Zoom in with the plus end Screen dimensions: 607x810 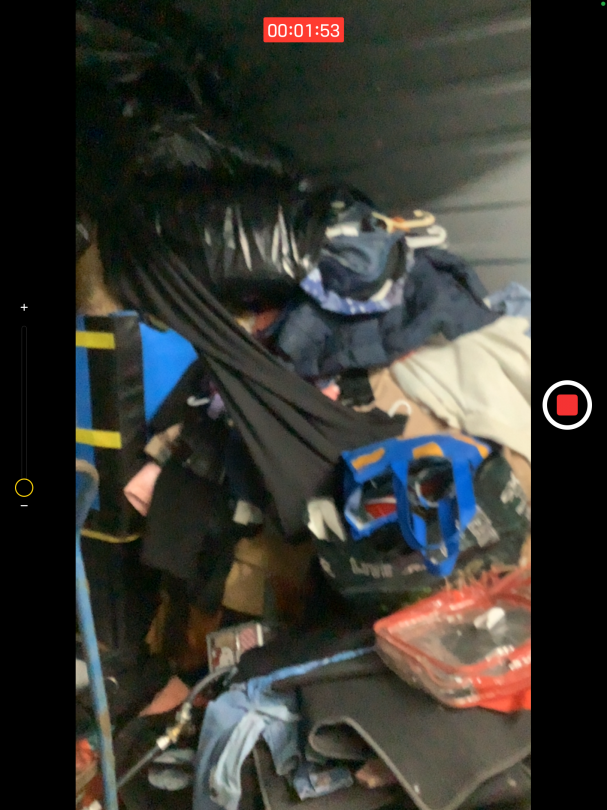[x=24, y=308]
